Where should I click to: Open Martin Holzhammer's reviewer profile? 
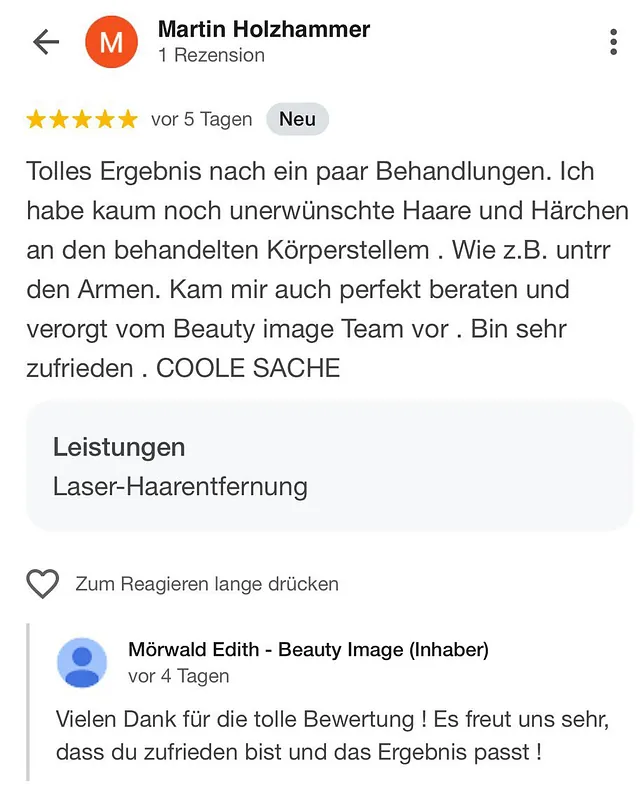(264, 30)
